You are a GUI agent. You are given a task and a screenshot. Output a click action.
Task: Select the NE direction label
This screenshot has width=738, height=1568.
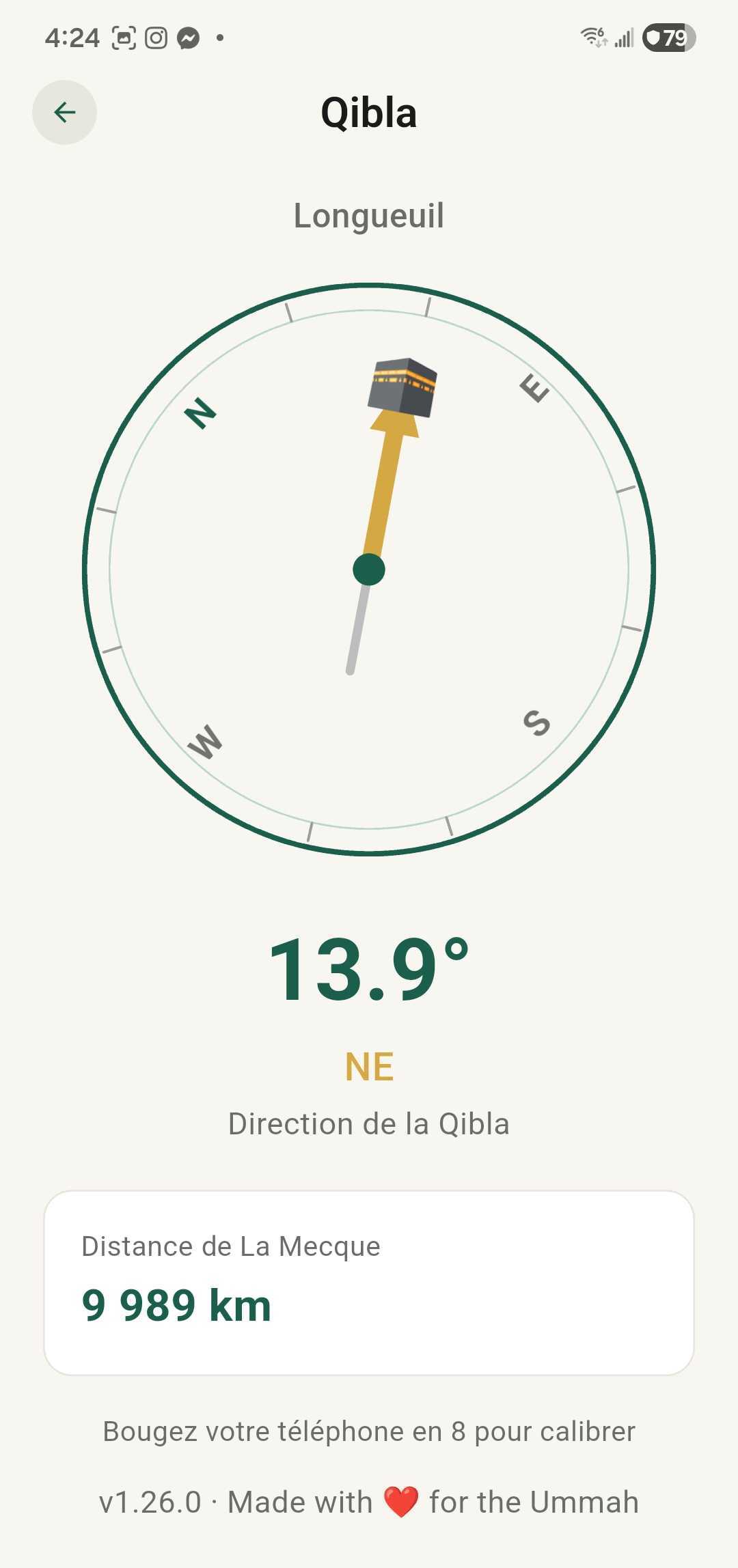click(x=369, y=1065)
